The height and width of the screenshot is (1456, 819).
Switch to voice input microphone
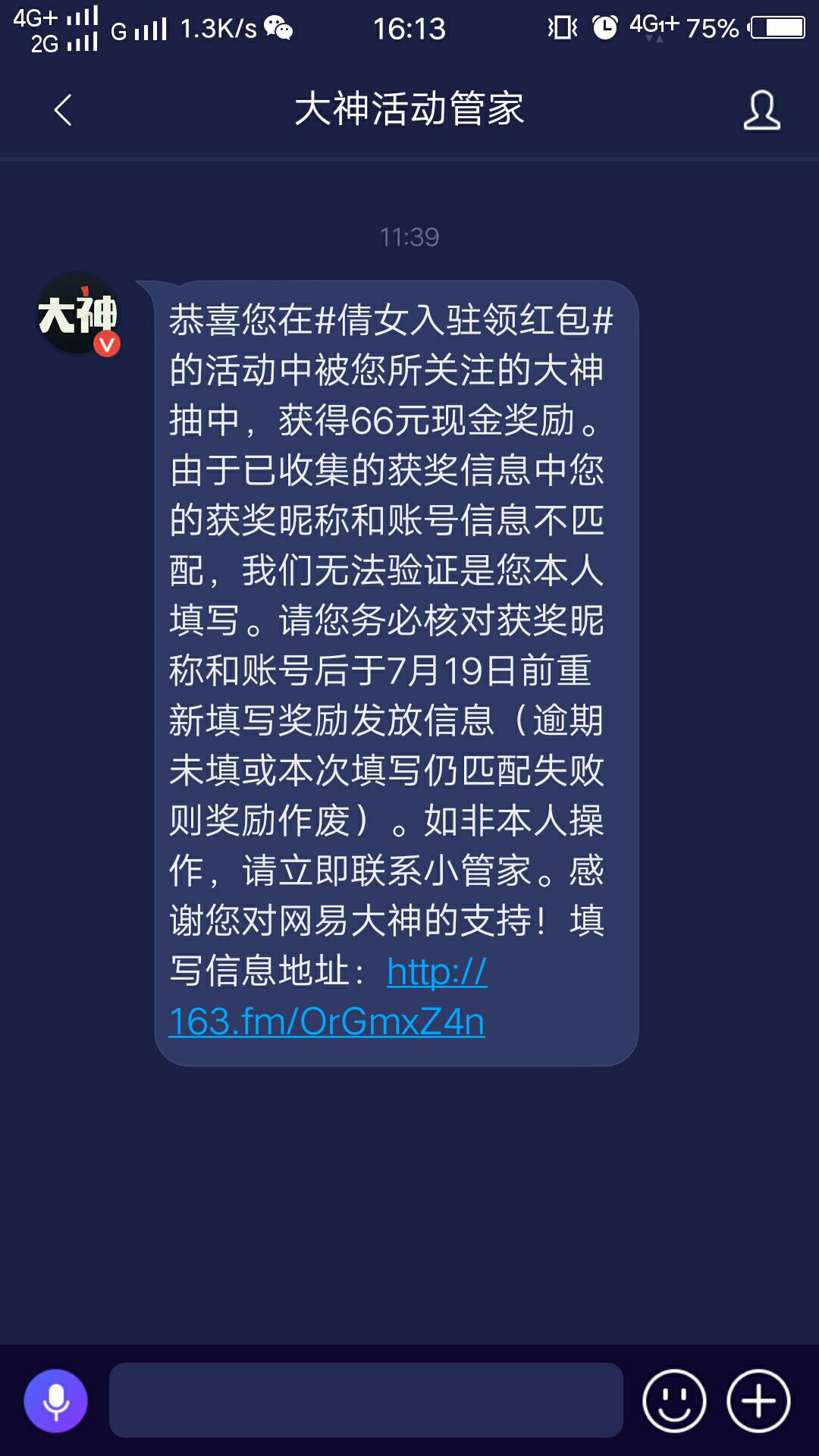(55, 1401)
